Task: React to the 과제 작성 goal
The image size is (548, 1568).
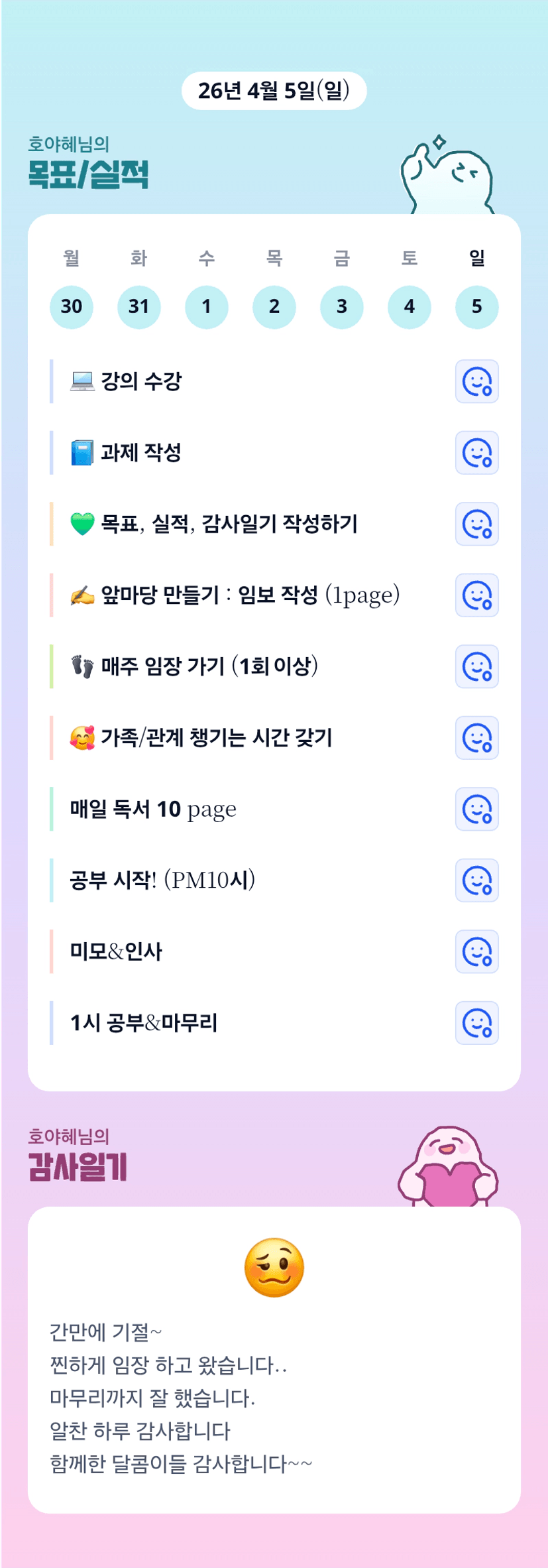Action: click(x=477, y=453)
